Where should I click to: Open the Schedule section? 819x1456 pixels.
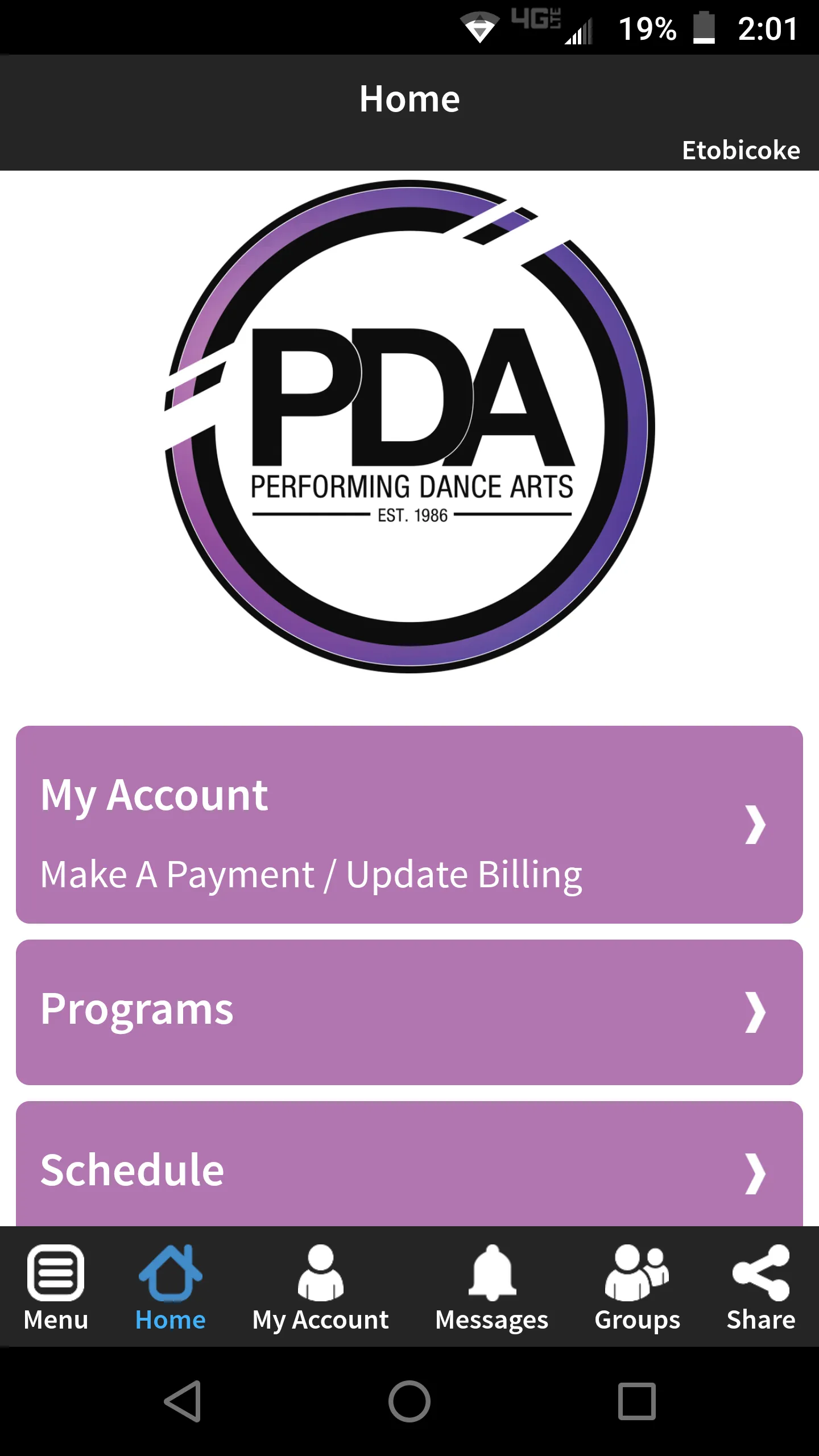point(409,1164)
